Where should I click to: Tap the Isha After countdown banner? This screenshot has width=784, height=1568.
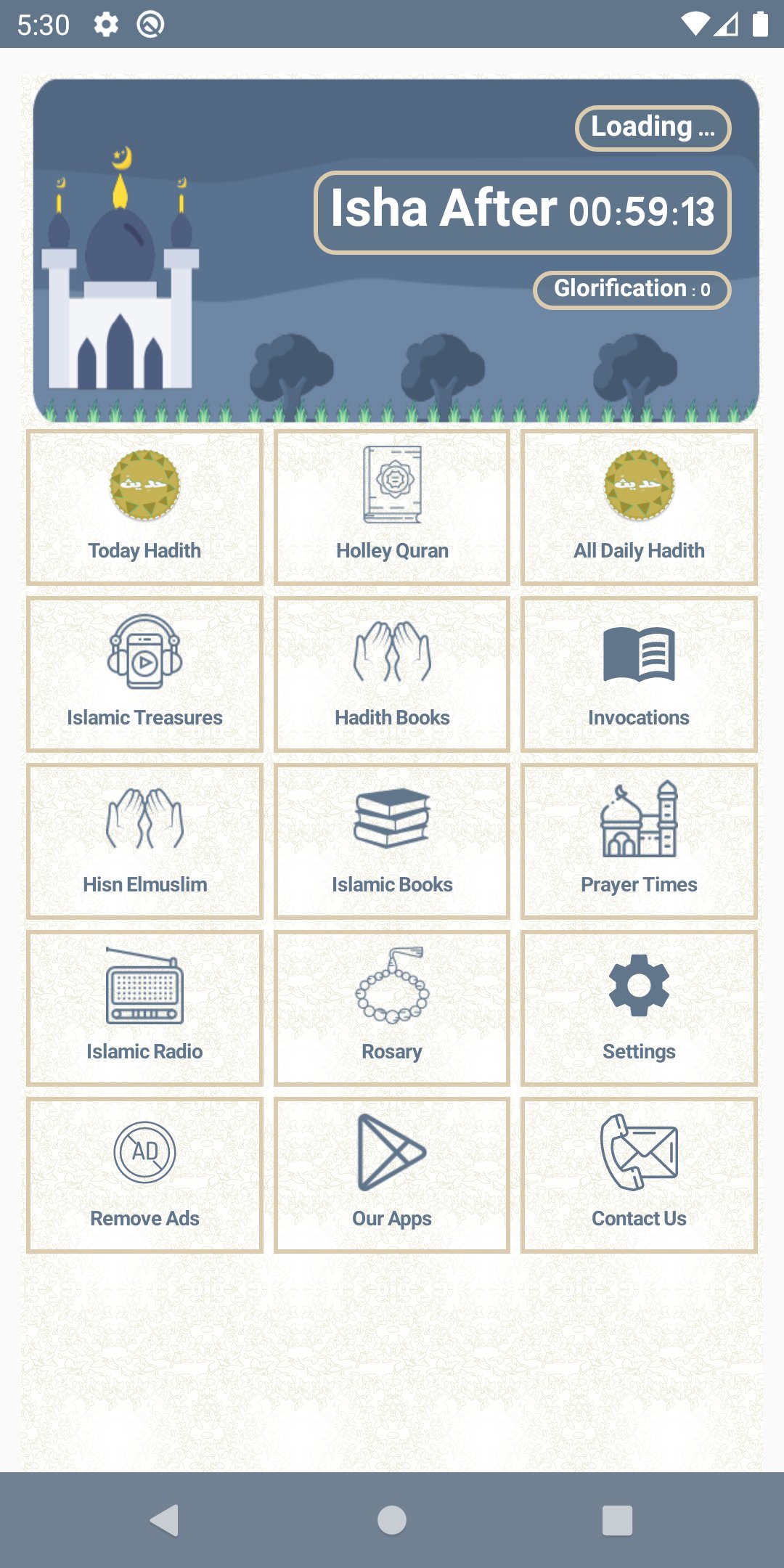(x=523, y=212)
